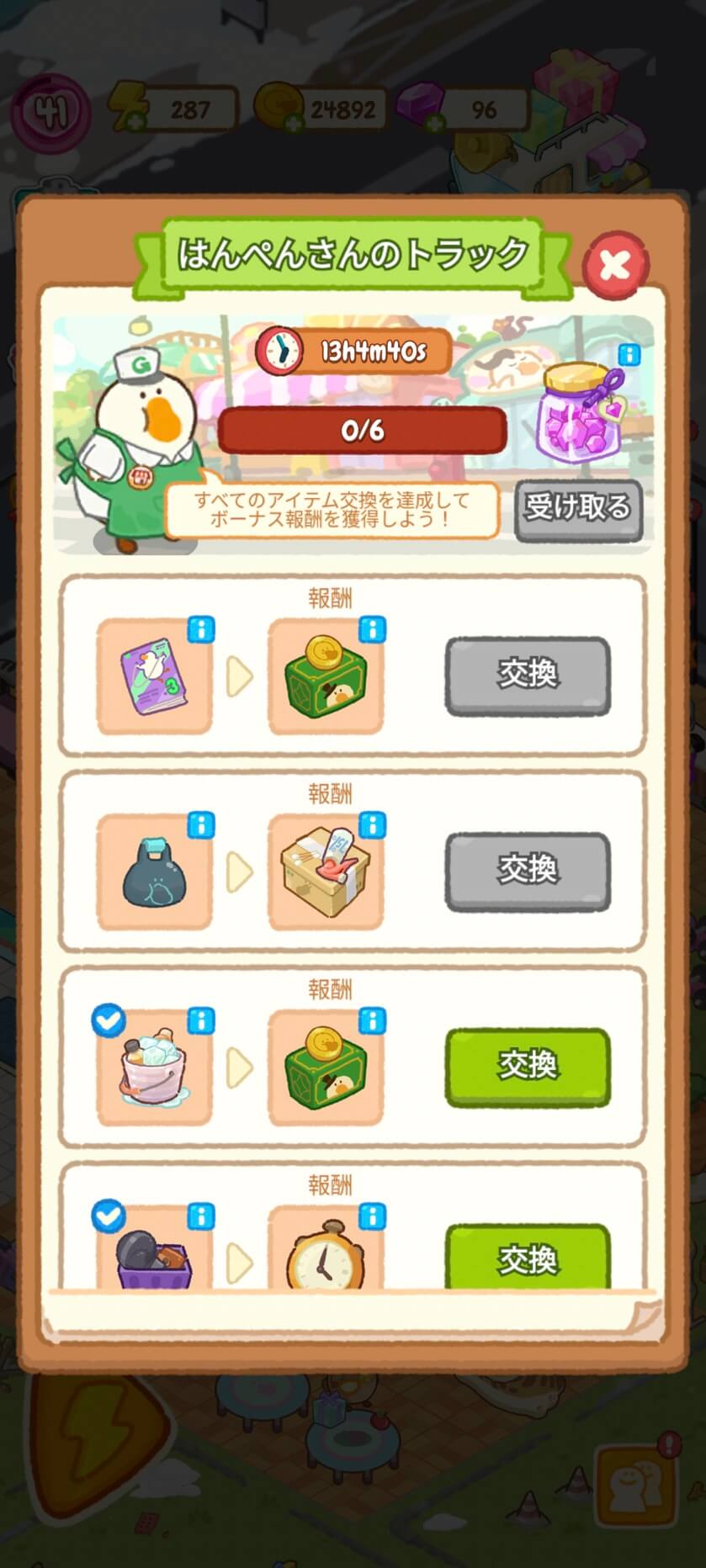Image resolution: width=706 pixels, height=1568 pixels.
Task: Tap the trading card item in first exchange row
Action: pos(155,677)
